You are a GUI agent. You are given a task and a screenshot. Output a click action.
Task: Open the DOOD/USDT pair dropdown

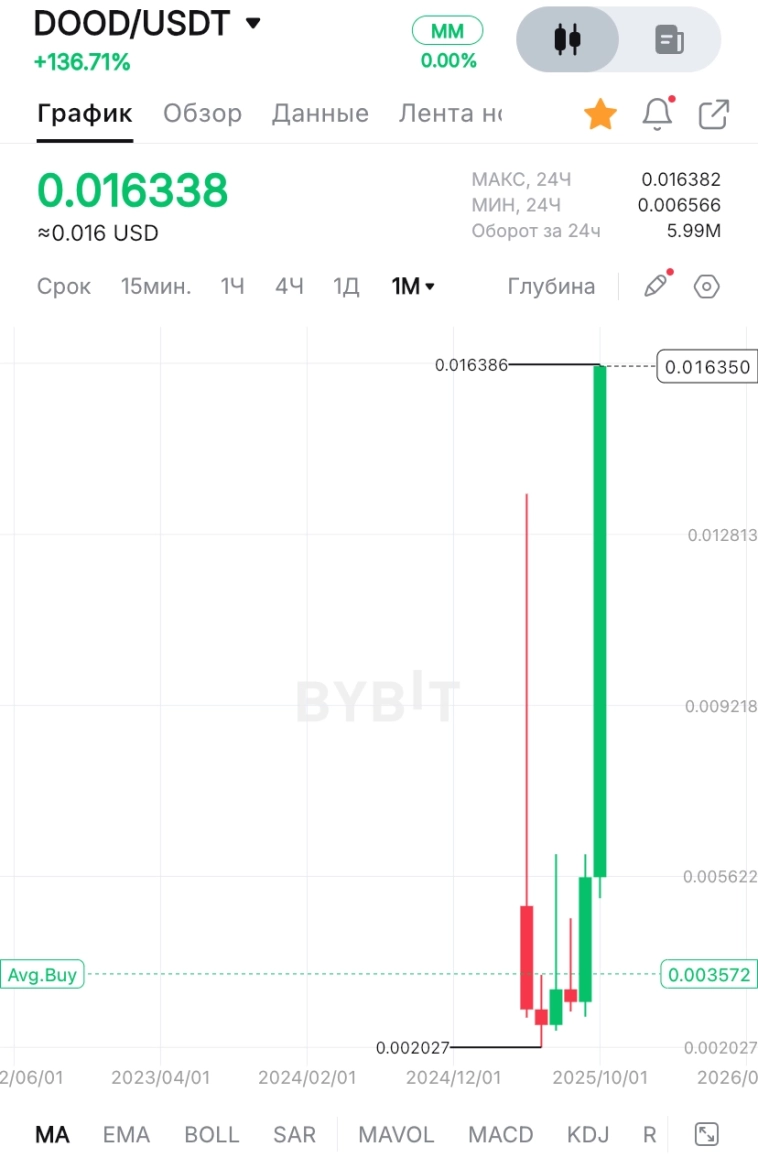[x=253, y=23]
